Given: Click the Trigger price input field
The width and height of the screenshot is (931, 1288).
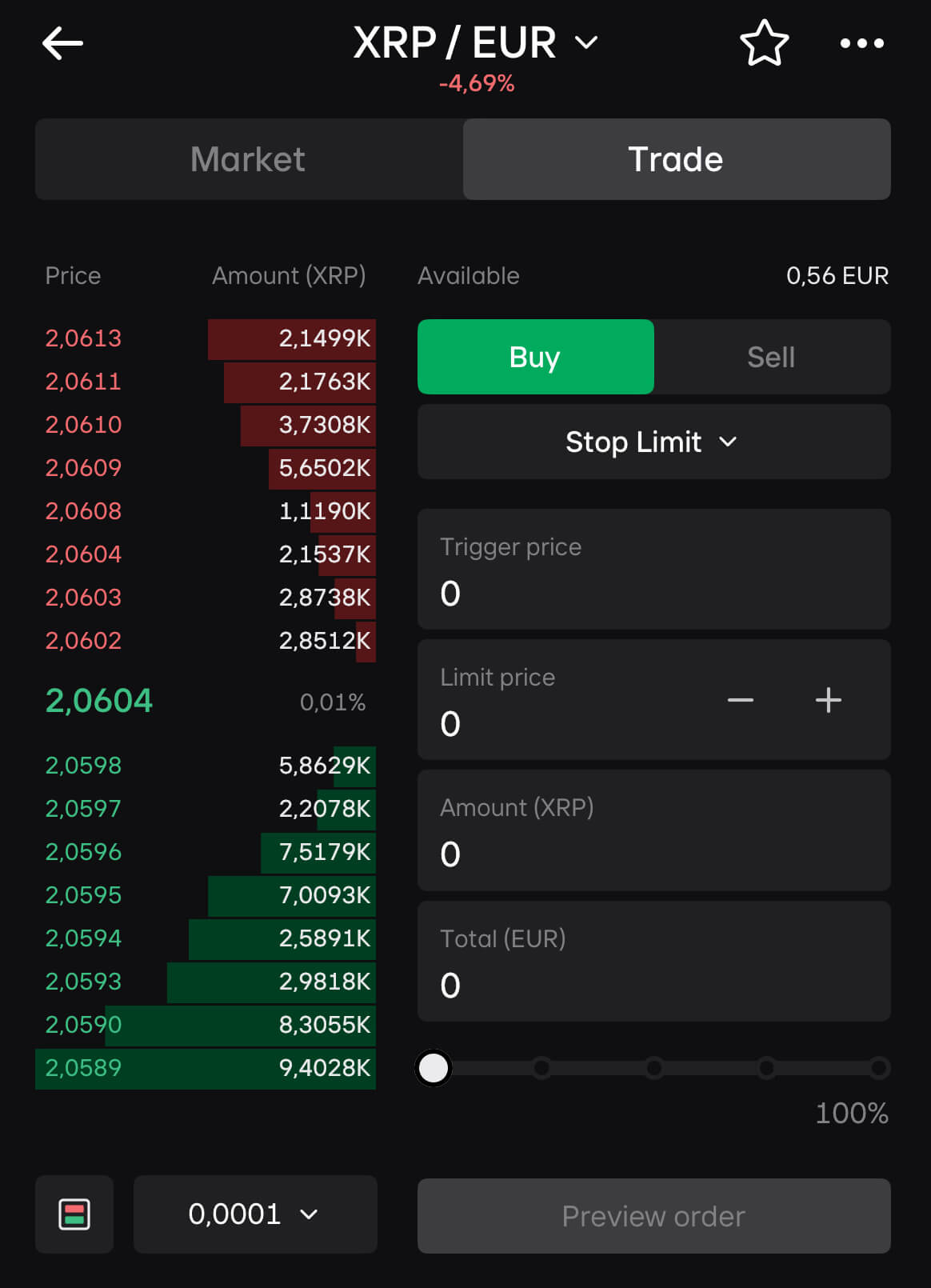Looking at the screenshot, I should pyautogui.click(x=653, y=570).
